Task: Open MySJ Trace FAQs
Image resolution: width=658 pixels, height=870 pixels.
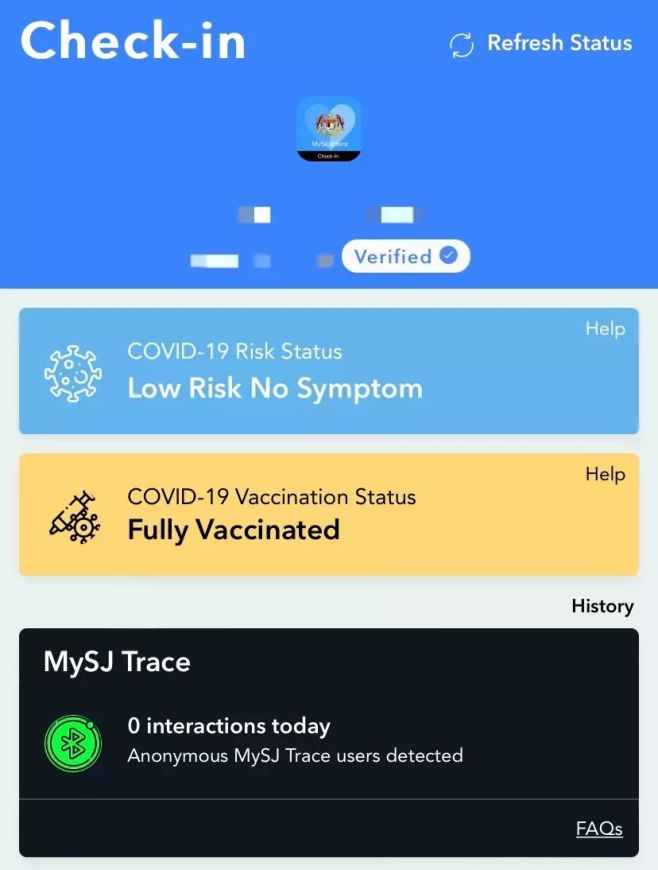Action: click(x=598, y=829)
